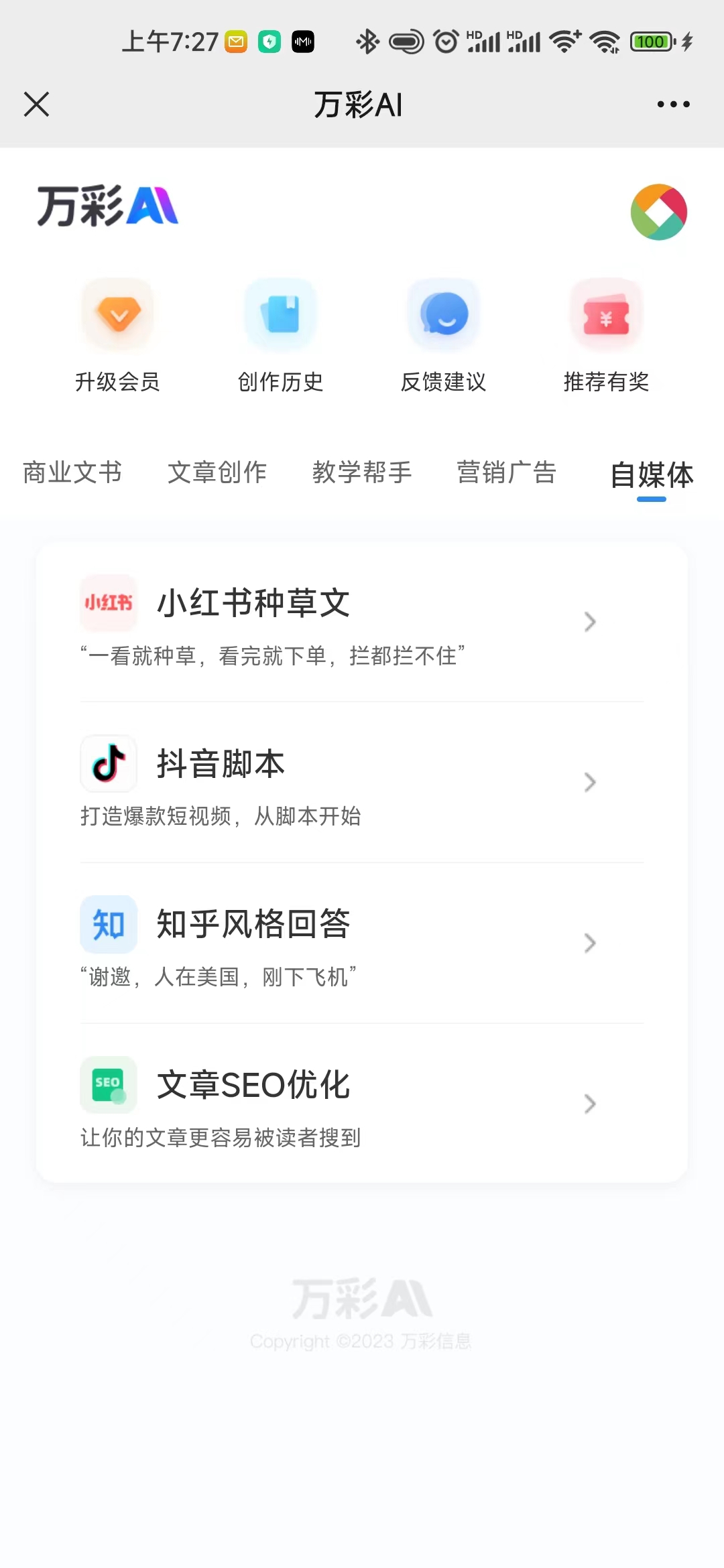Open 升级会员 to upgrade membership

click(117, 336)
